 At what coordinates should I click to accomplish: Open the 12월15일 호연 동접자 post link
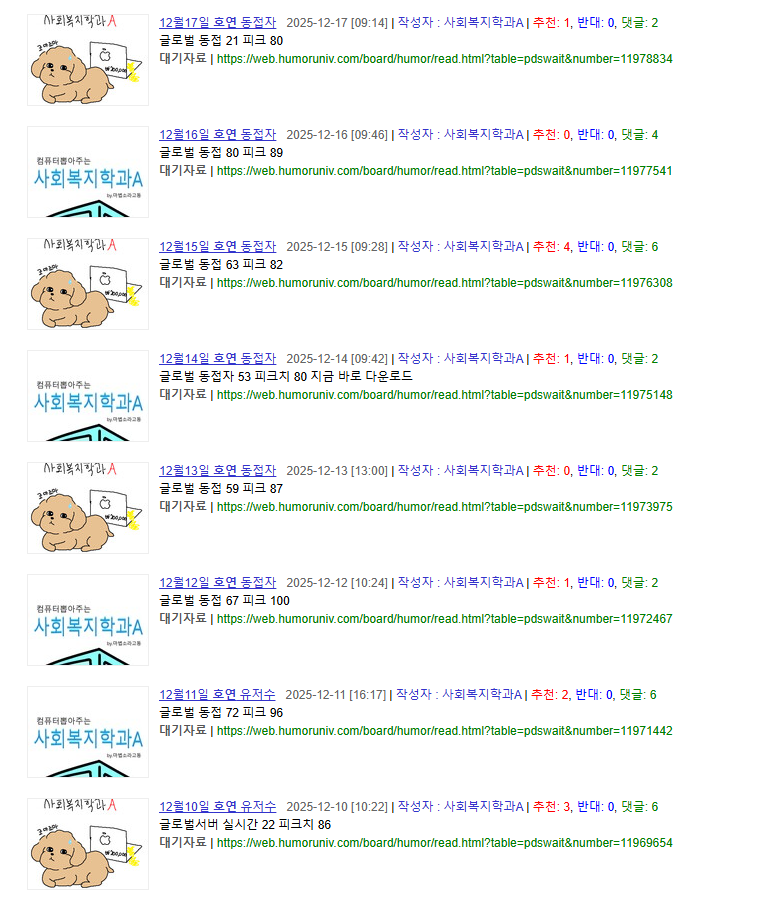(217, 247)
